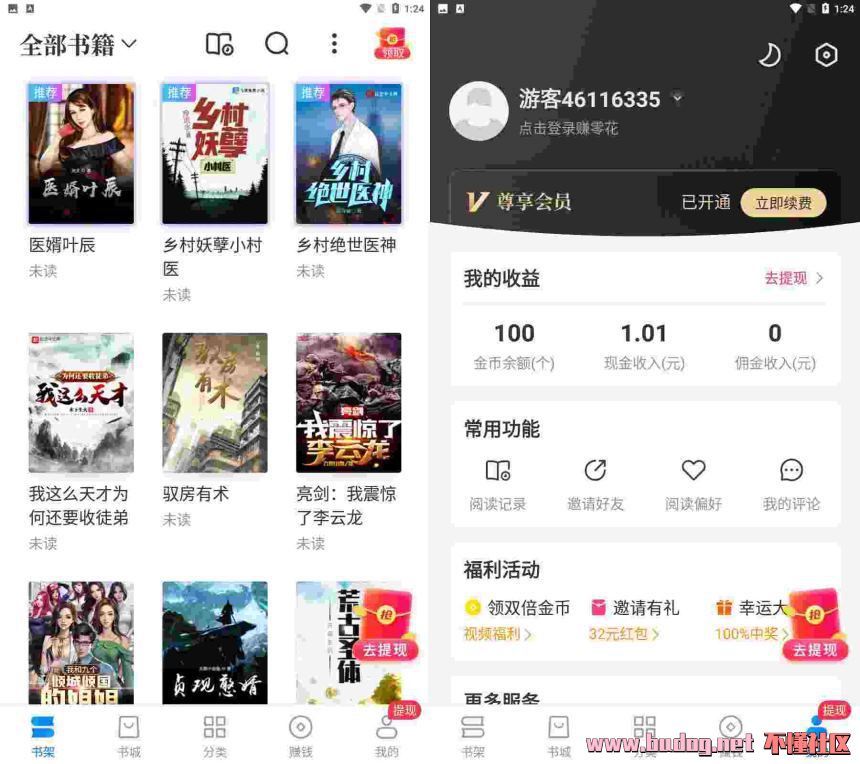Open 阅读记录 reading history

(498, 484)
